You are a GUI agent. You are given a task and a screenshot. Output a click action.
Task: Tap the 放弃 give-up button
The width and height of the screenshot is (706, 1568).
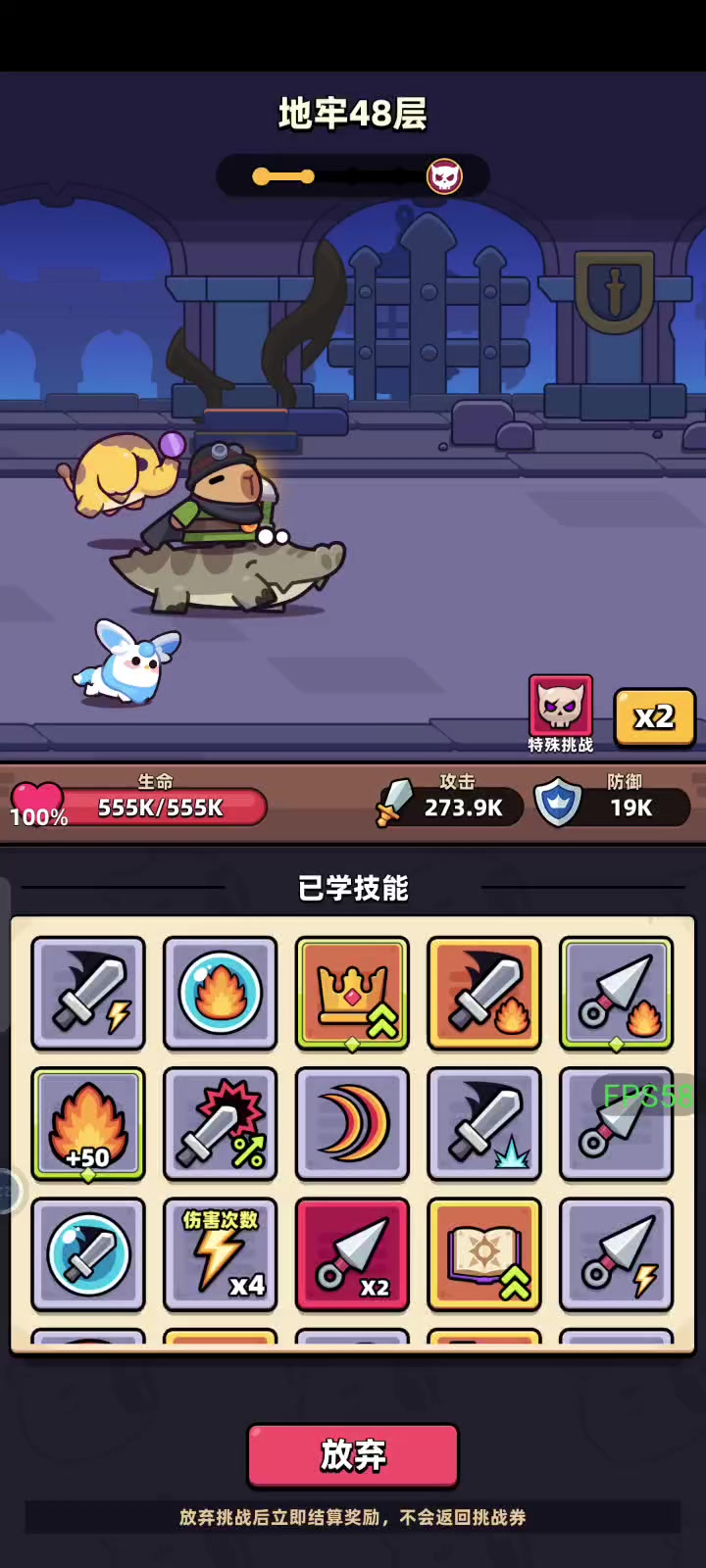pos(353,1455)
